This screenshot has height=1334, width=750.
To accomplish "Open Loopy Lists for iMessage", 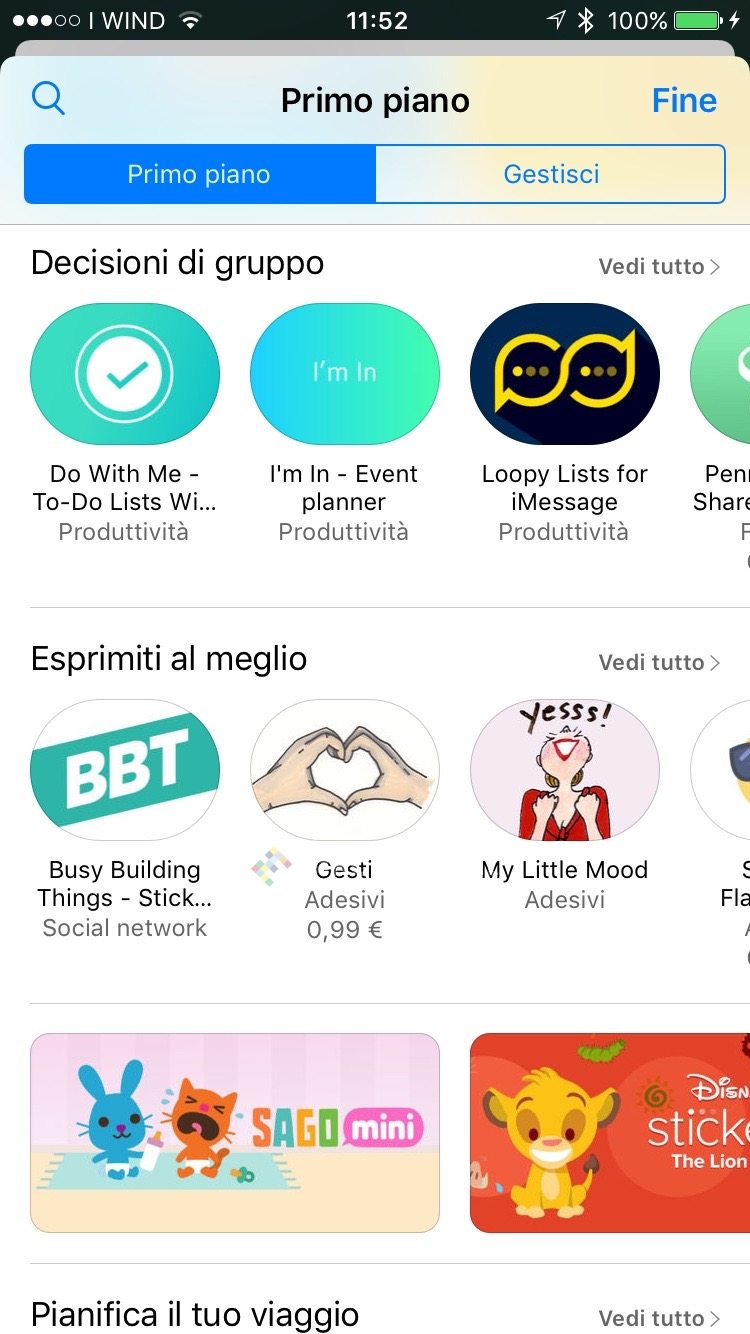I will coord(564,375).
